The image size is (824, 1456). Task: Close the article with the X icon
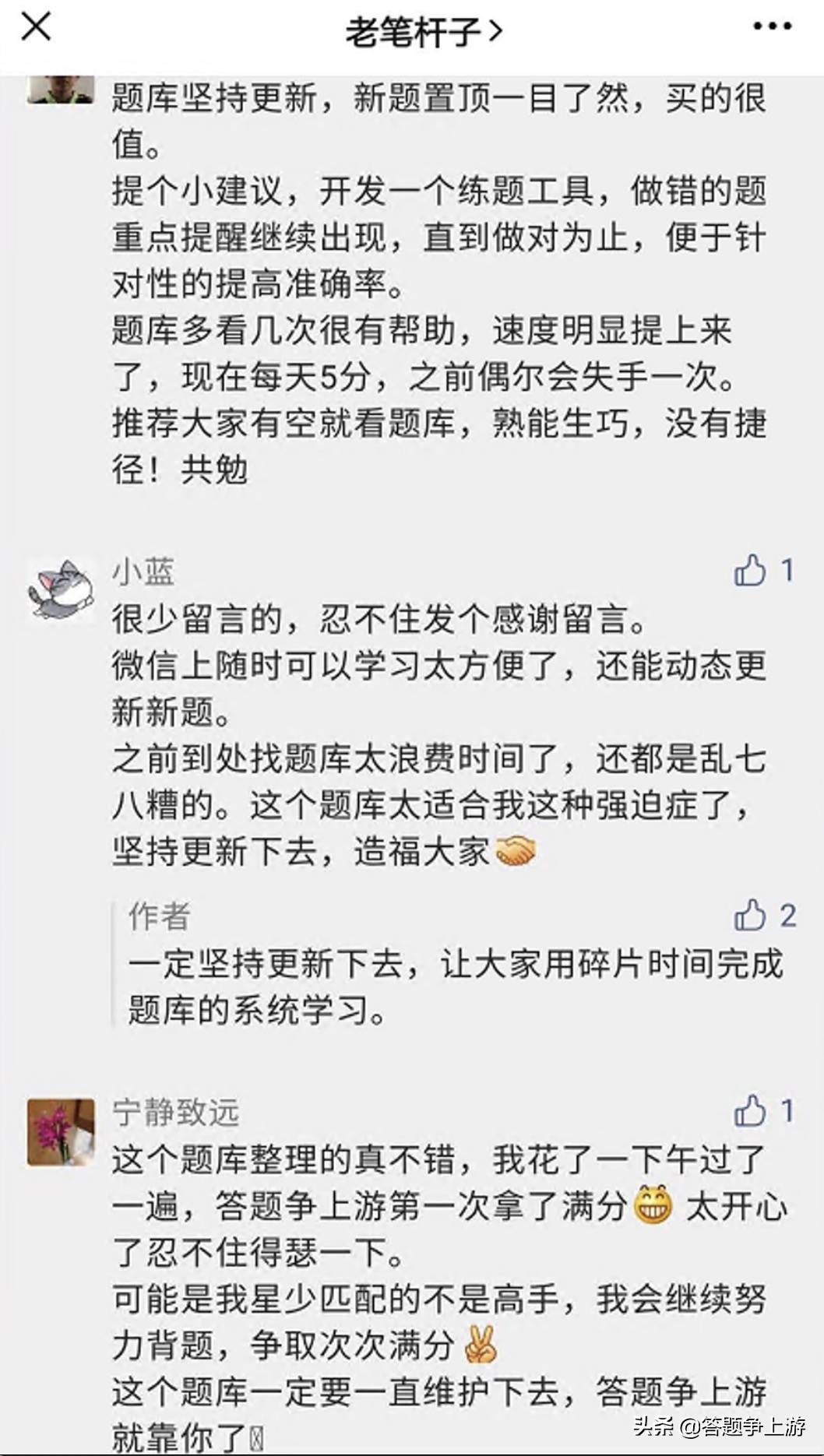click(x=36, y=27)
